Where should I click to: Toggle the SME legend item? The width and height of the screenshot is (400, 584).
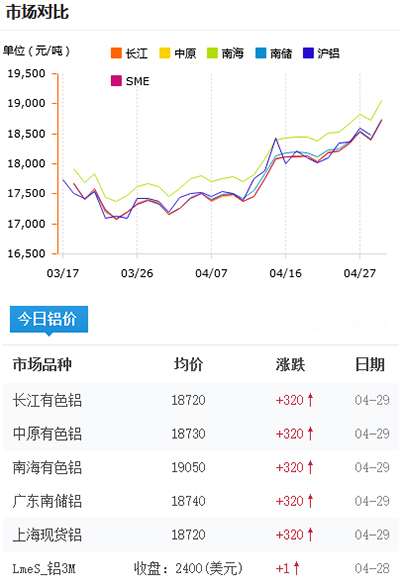click(130, 81)
